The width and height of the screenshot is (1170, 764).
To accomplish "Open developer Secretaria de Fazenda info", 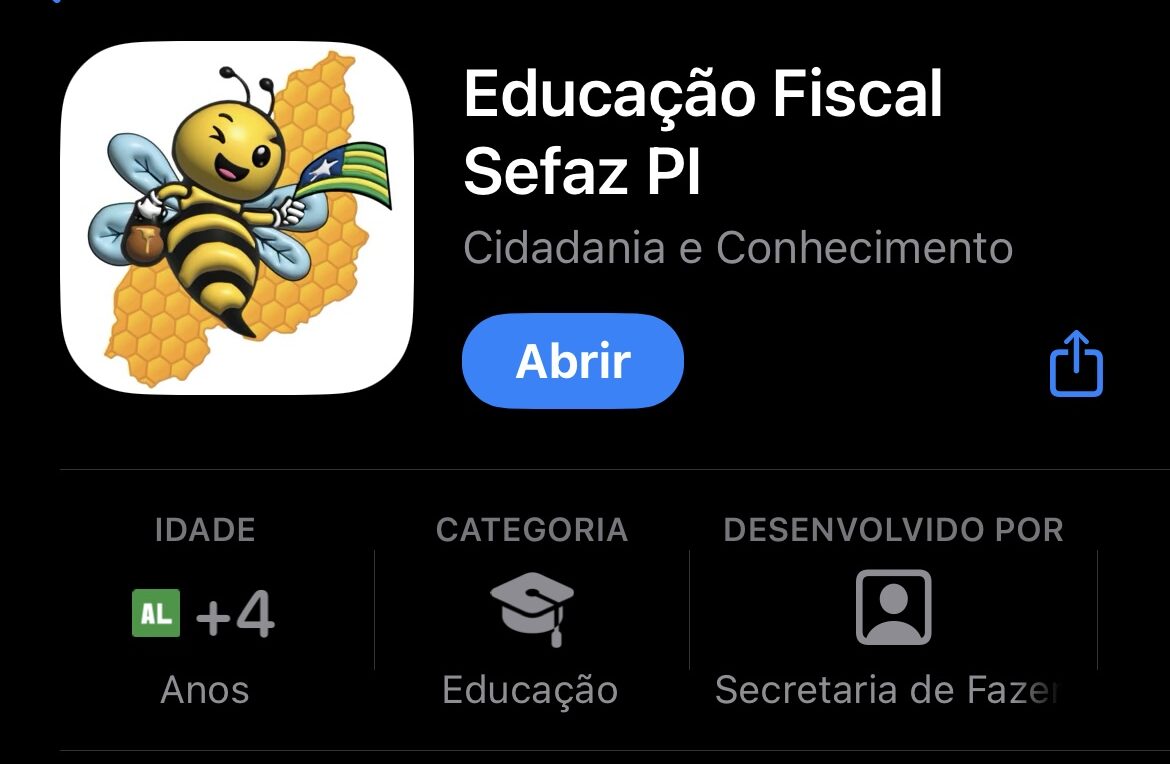I will (893, 610).
